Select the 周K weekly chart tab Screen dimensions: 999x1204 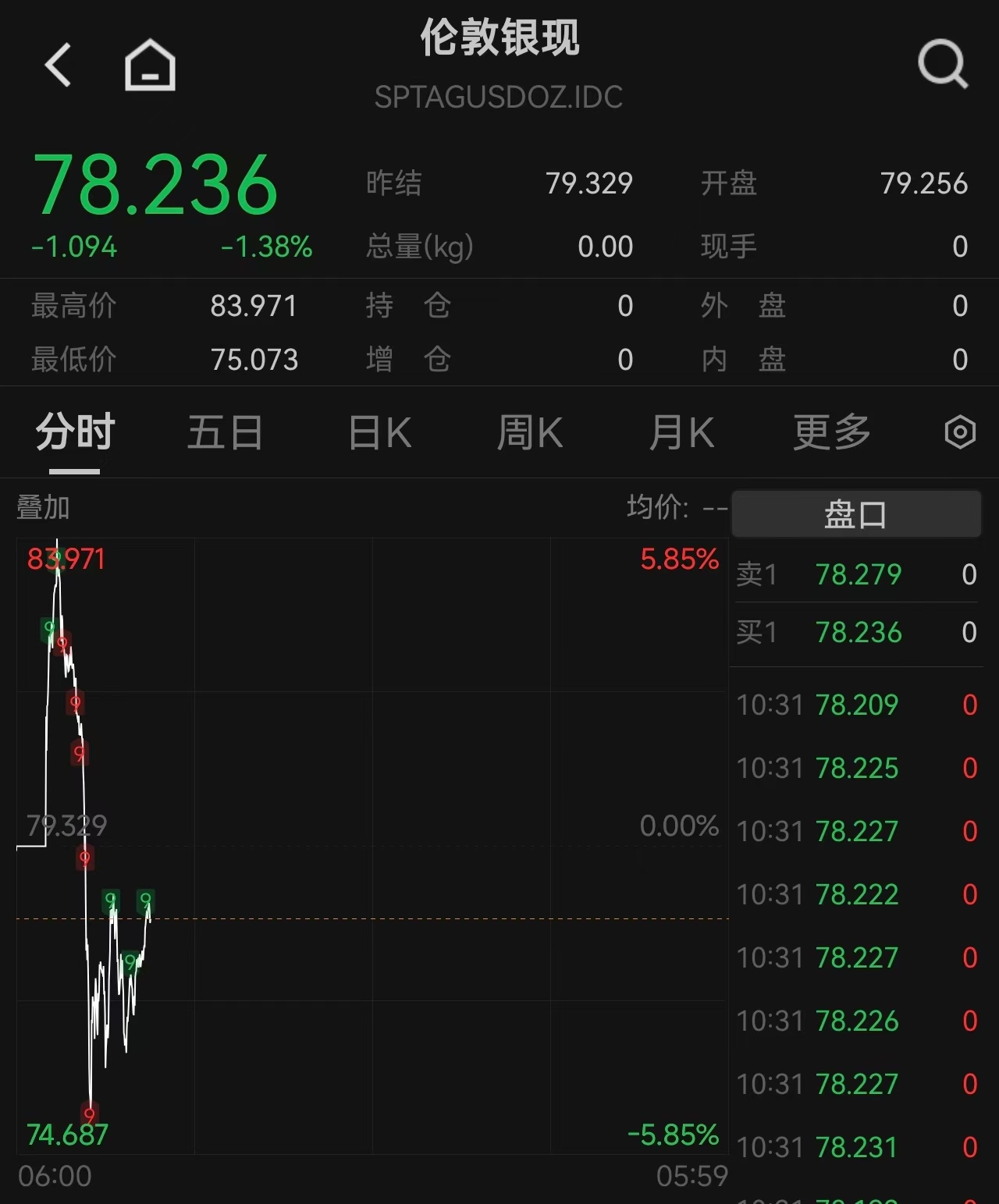530,432
